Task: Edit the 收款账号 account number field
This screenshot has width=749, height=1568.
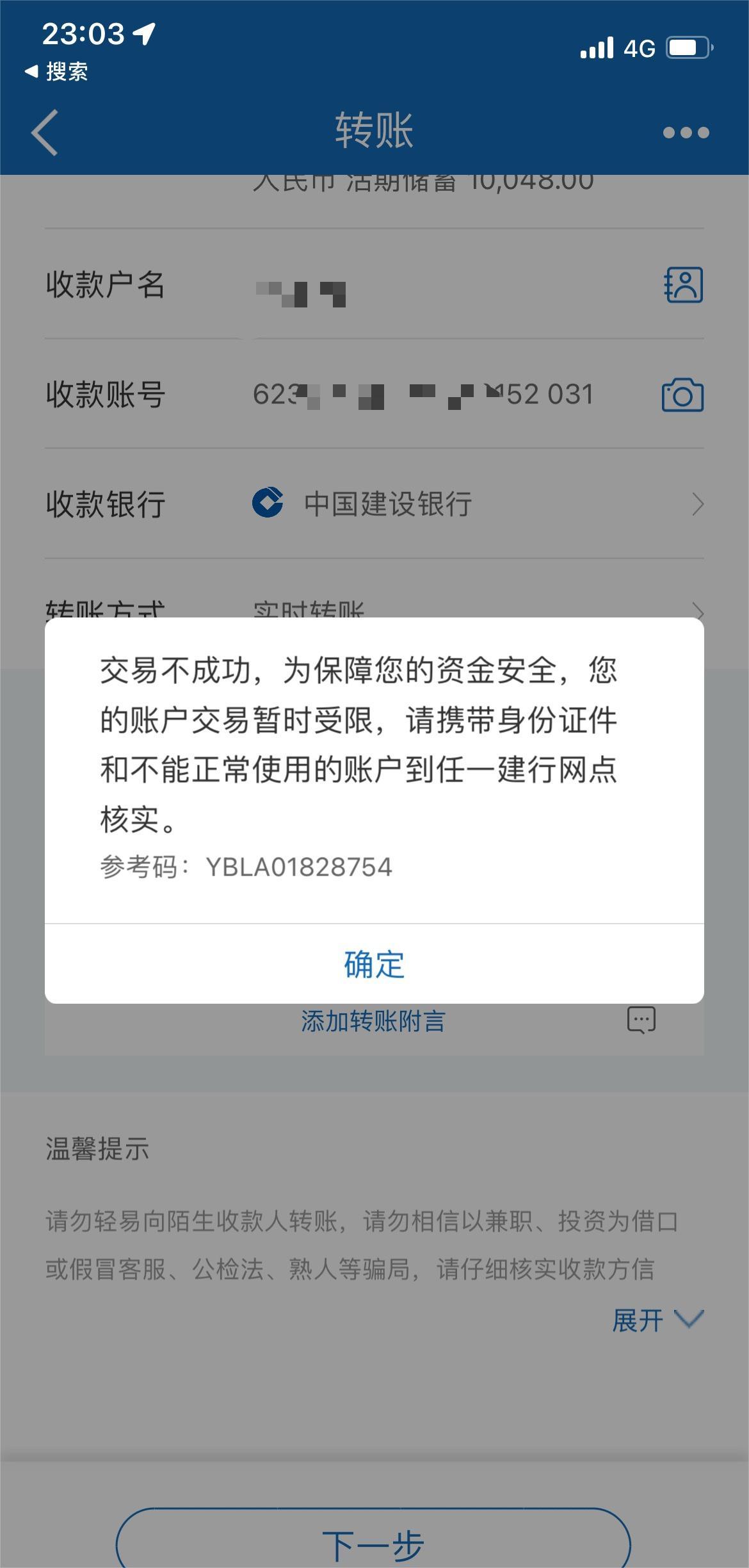Action: pos(423,395)
